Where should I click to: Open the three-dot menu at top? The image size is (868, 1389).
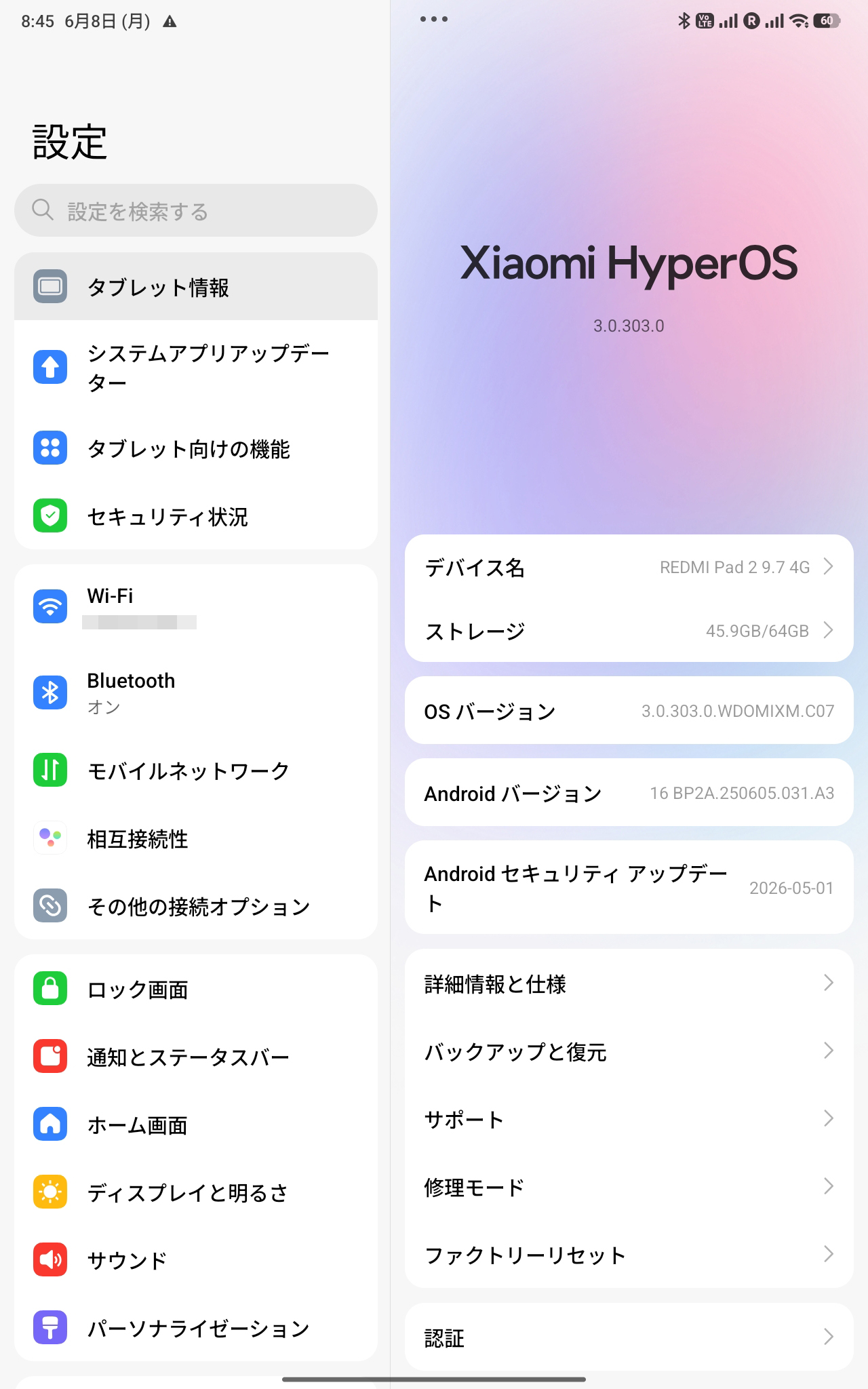coord(434,19)
